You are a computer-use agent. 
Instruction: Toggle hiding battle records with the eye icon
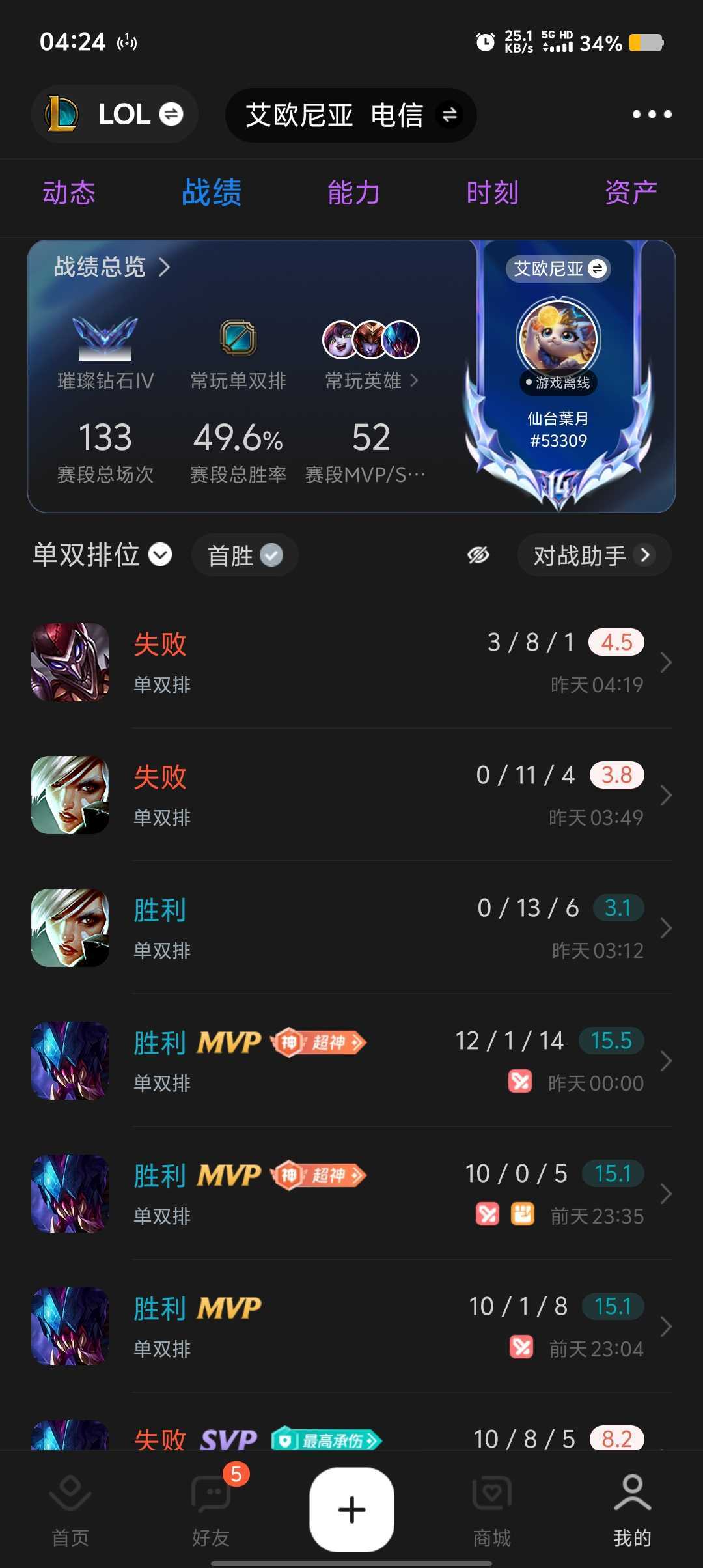click(478, 555)
